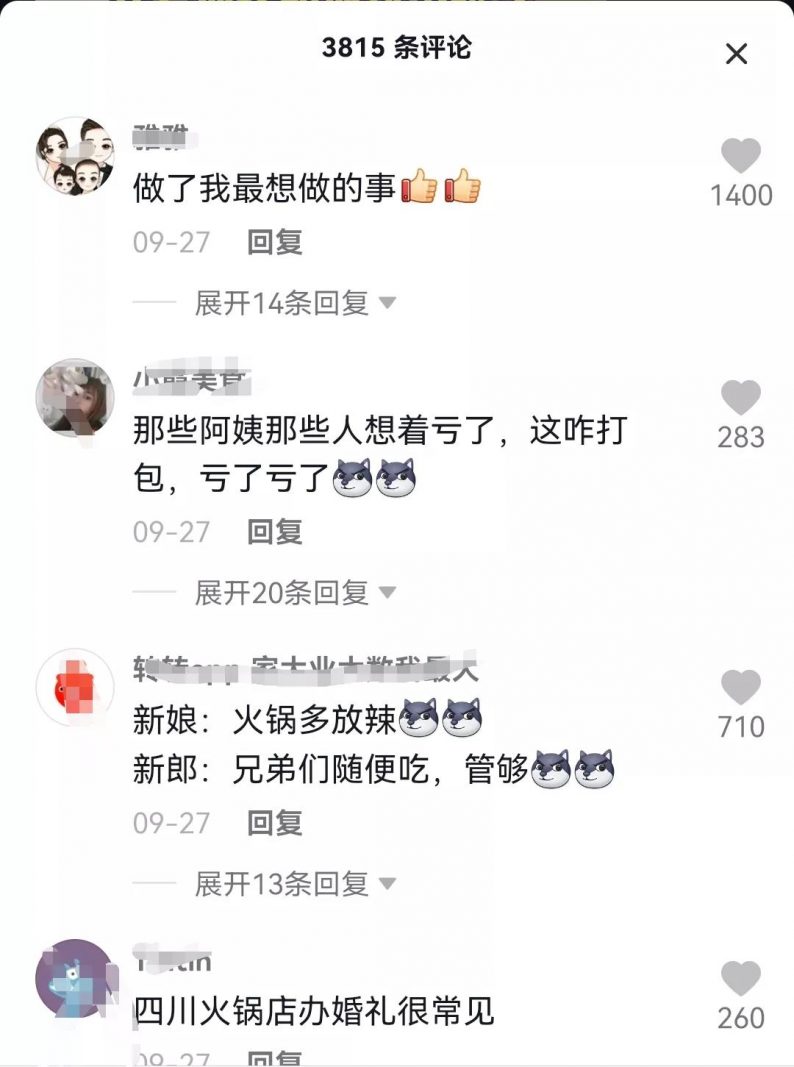Image resolution: width=794 pixels, height=1067 pixels.
Task: Like the comment 四川火锅店办婚礼很常见
Action: pyautogui.click(x=741, y=980)
